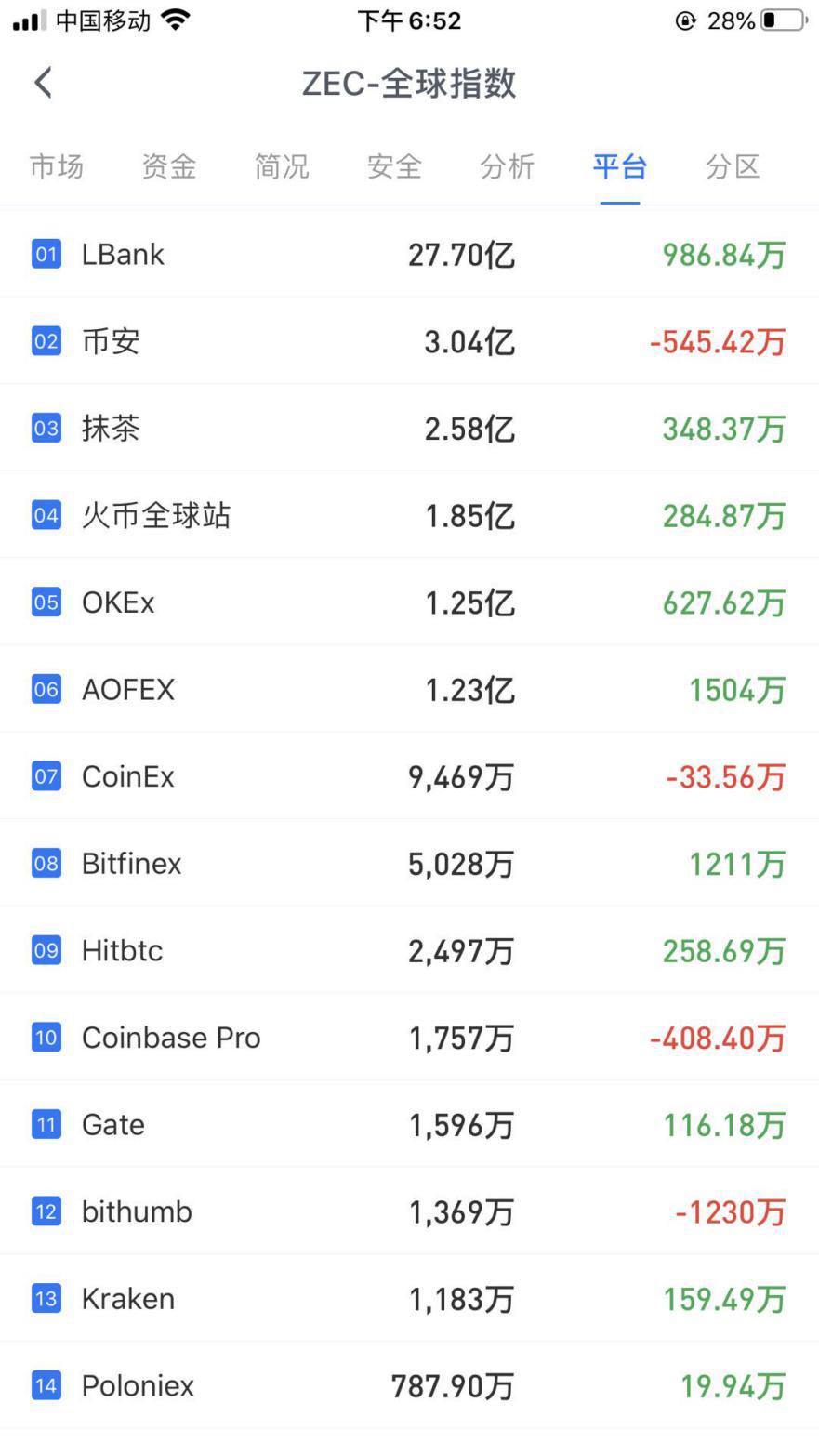
Task: Switch to the 市场 tab
Action: pos(56,166)
